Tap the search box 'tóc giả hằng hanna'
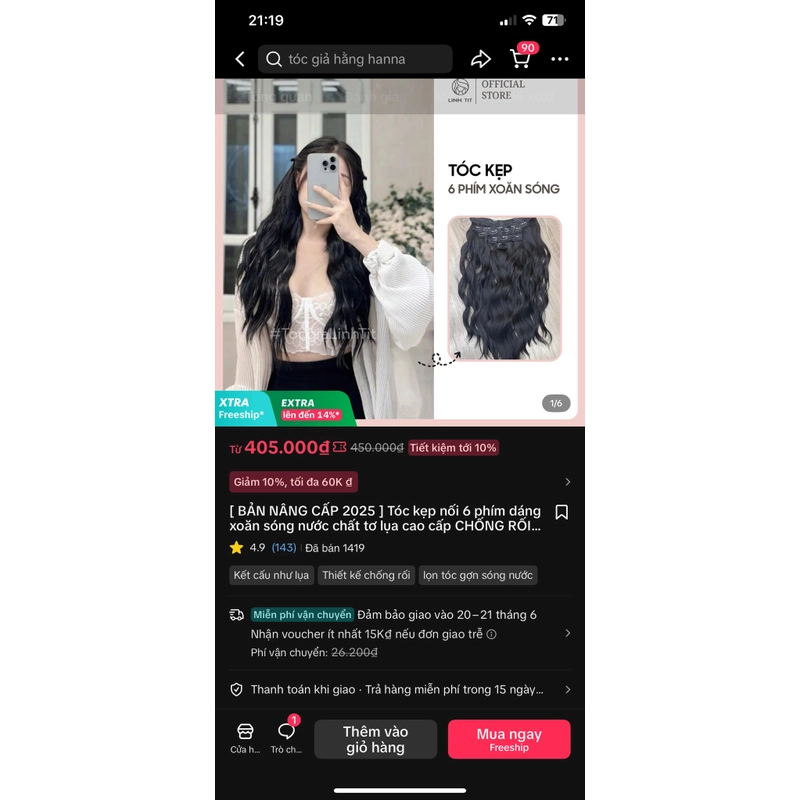Viewport: 800px width, 800px height. (x=355, y=59)
